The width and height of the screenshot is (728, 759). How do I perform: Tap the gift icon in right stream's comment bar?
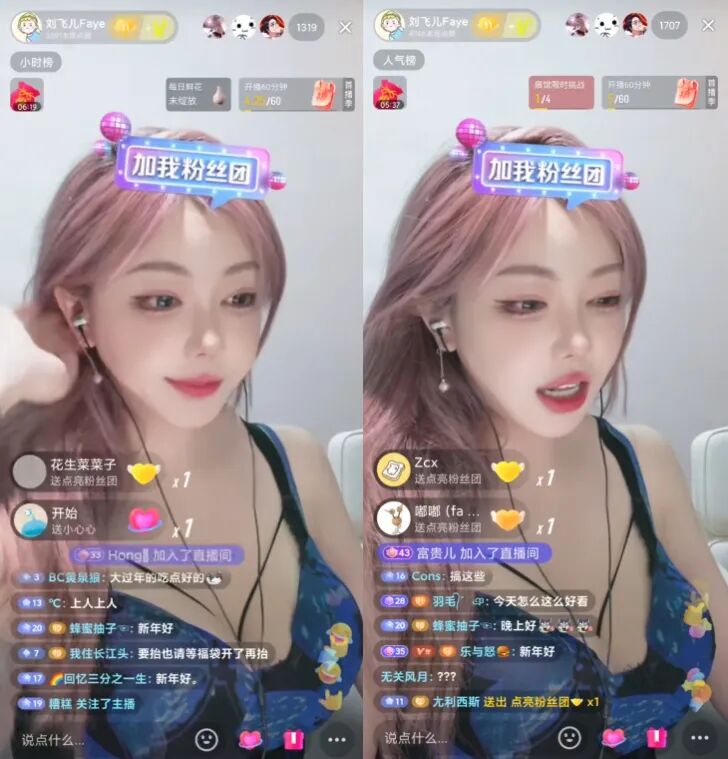[655, 737]
